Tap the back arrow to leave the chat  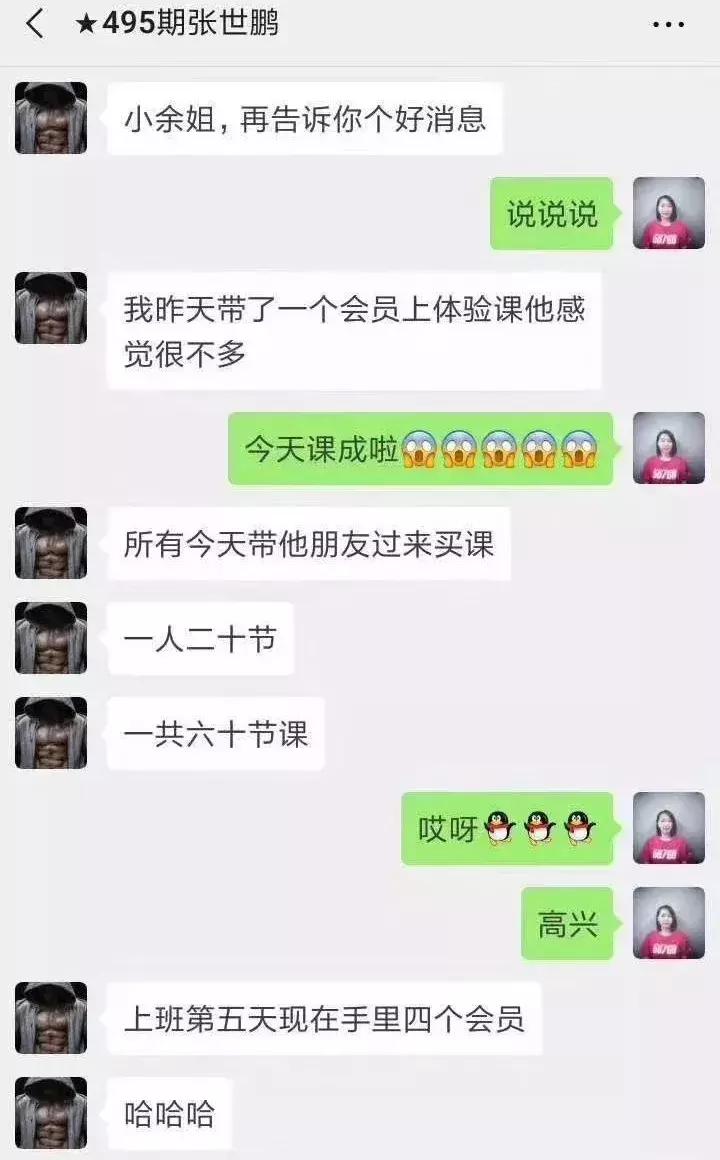point(33,24)
